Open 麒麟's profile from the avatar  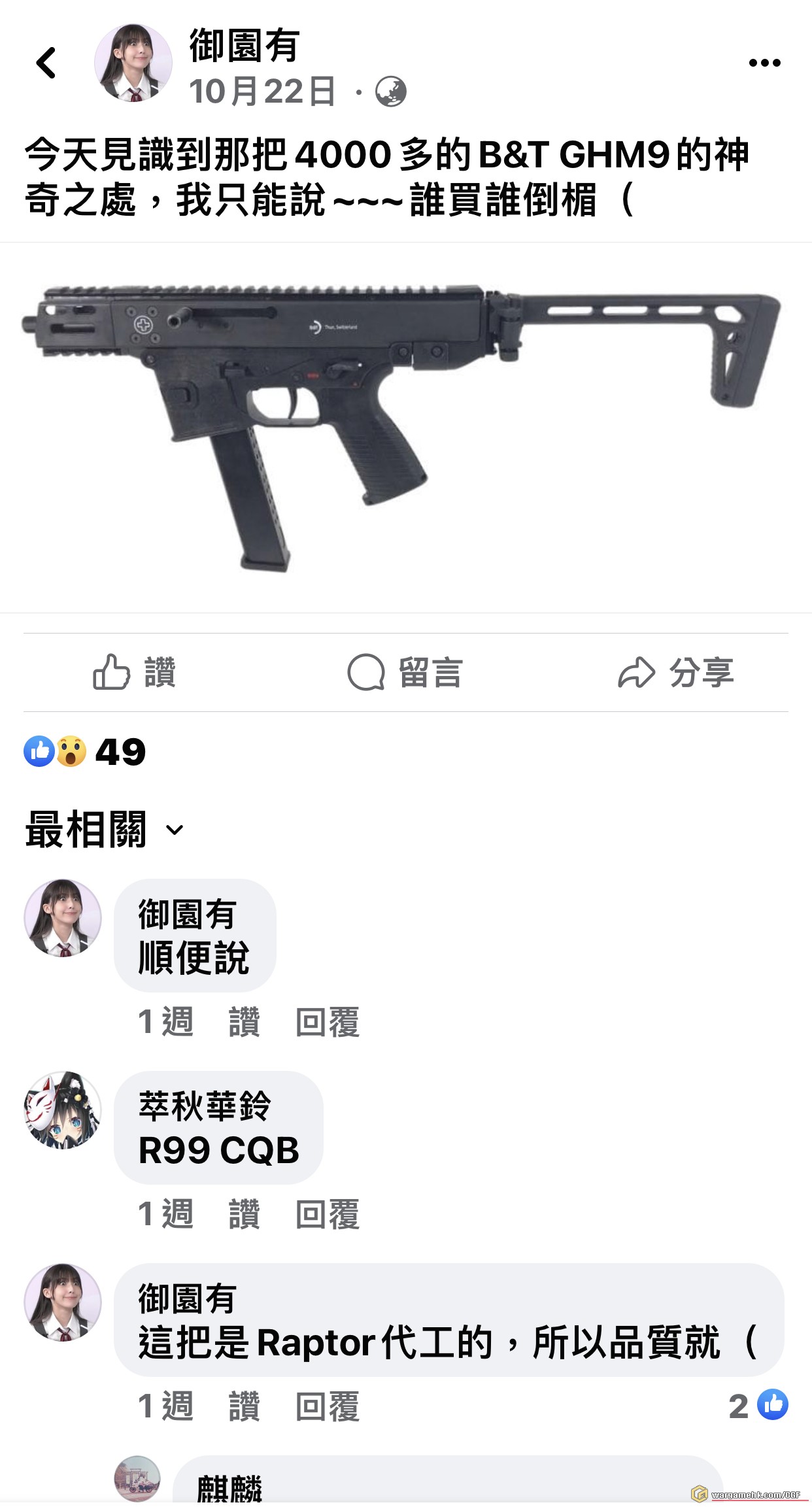[137, 1479]
